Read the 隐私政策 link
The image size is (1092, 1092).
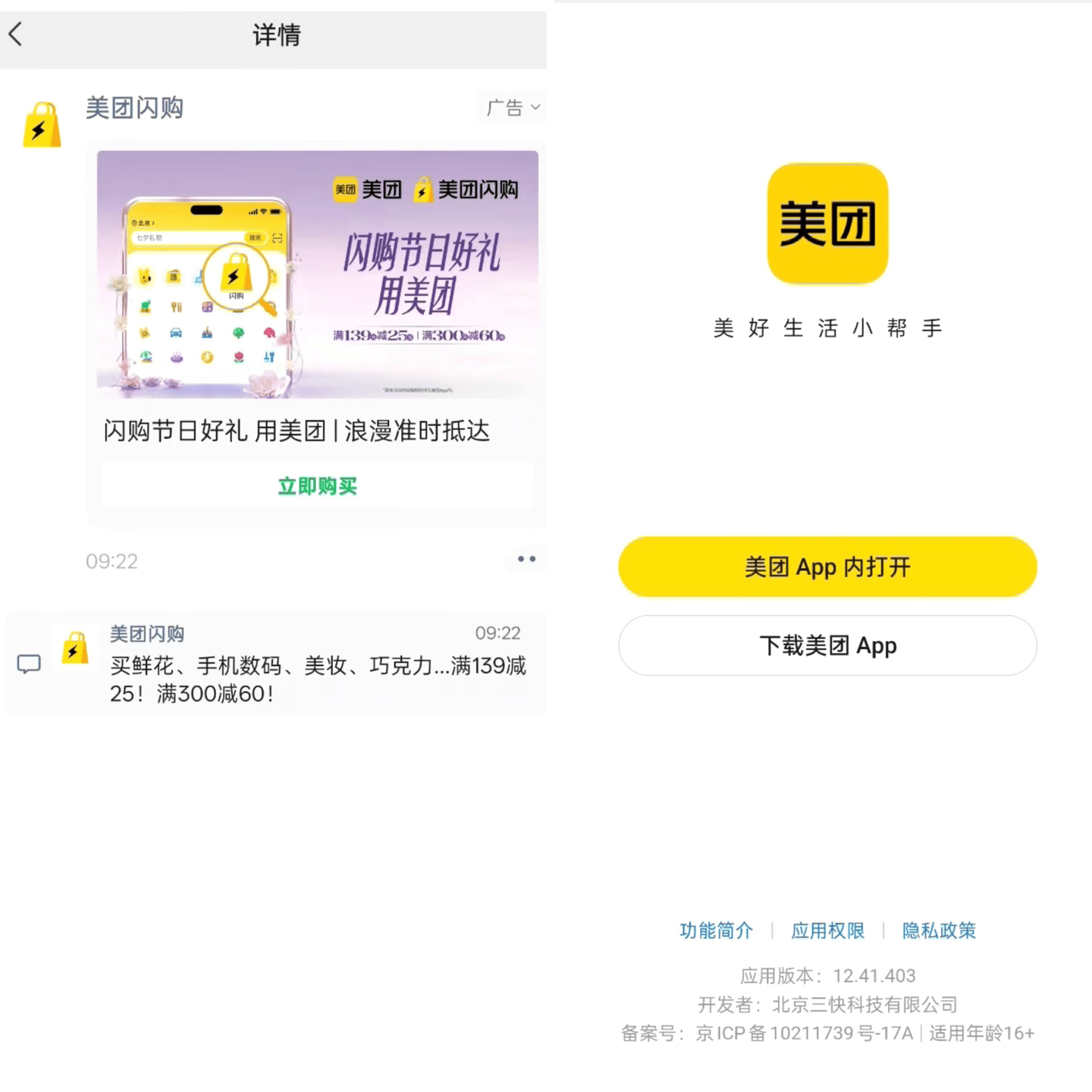tap(939, 930)
